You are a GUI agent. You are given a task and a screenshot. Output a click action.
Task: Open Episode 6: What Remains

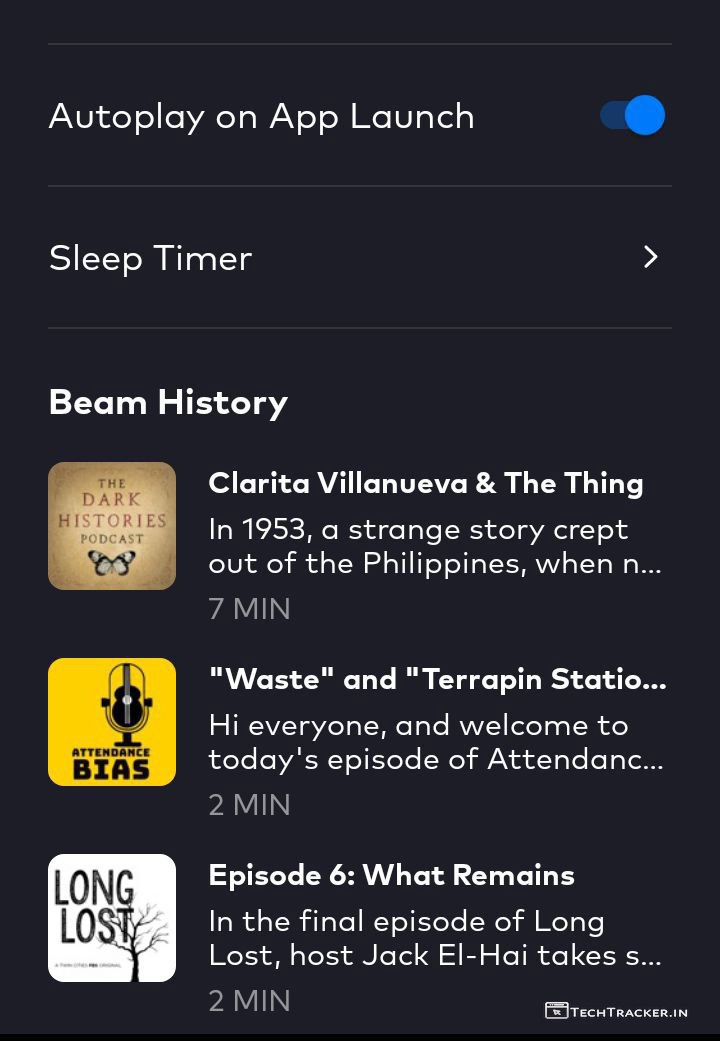[391, 876]
